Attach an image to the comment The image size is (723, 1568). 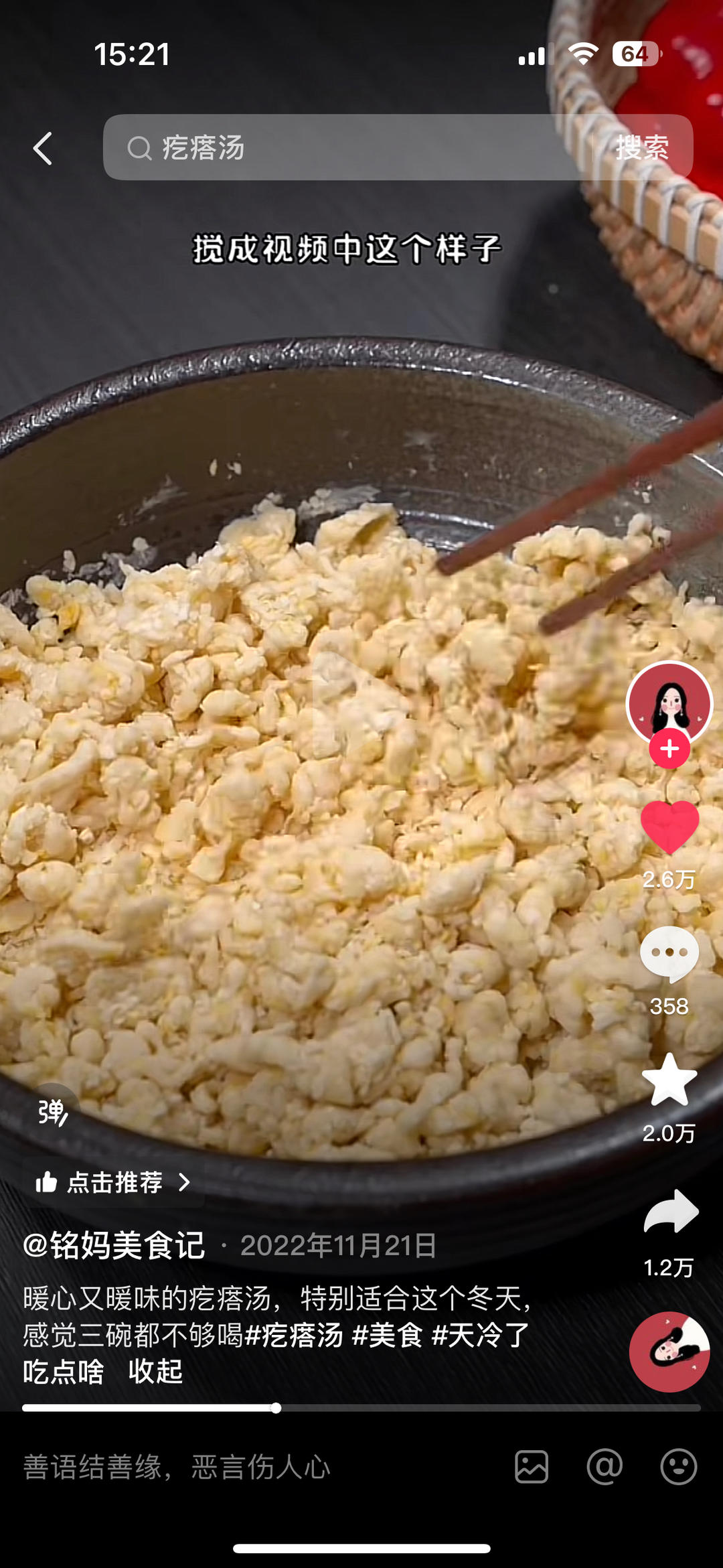(532, 1467)
